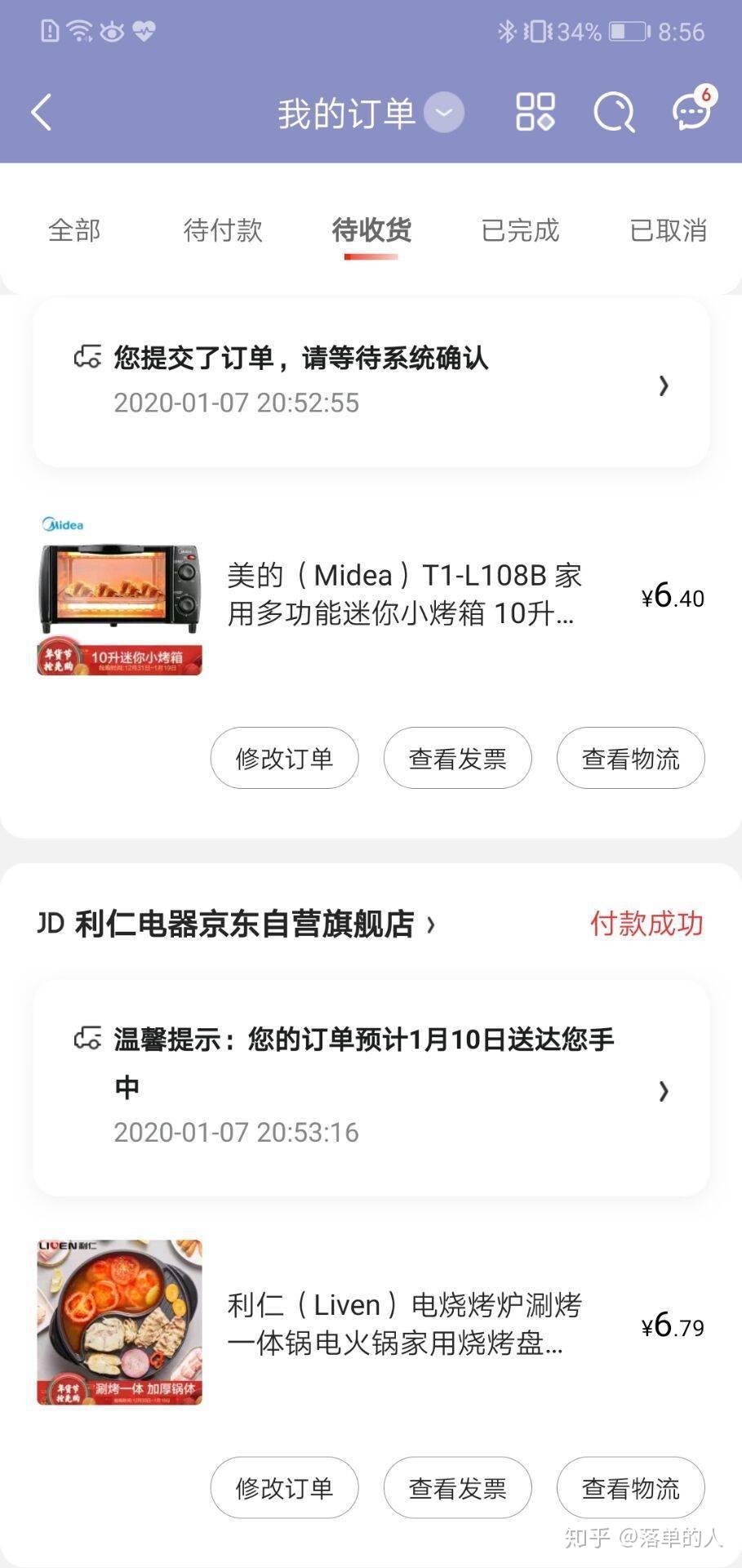Switch to the 全部 tab
This screenshot has height=1568, width=742.
(x=74, y=230)
